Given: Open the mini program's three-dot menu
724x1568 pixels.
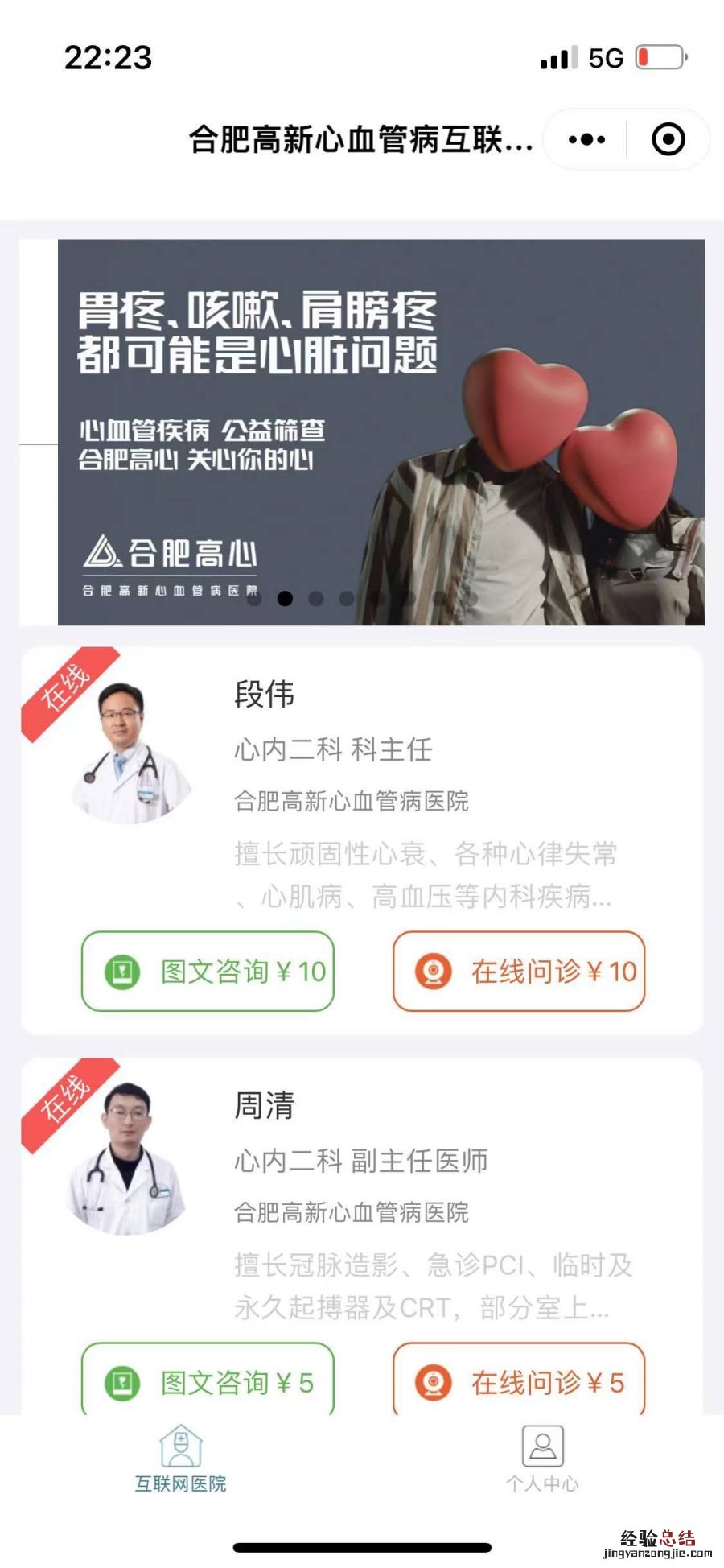Looking at the screenshot, I should point(586,139).
